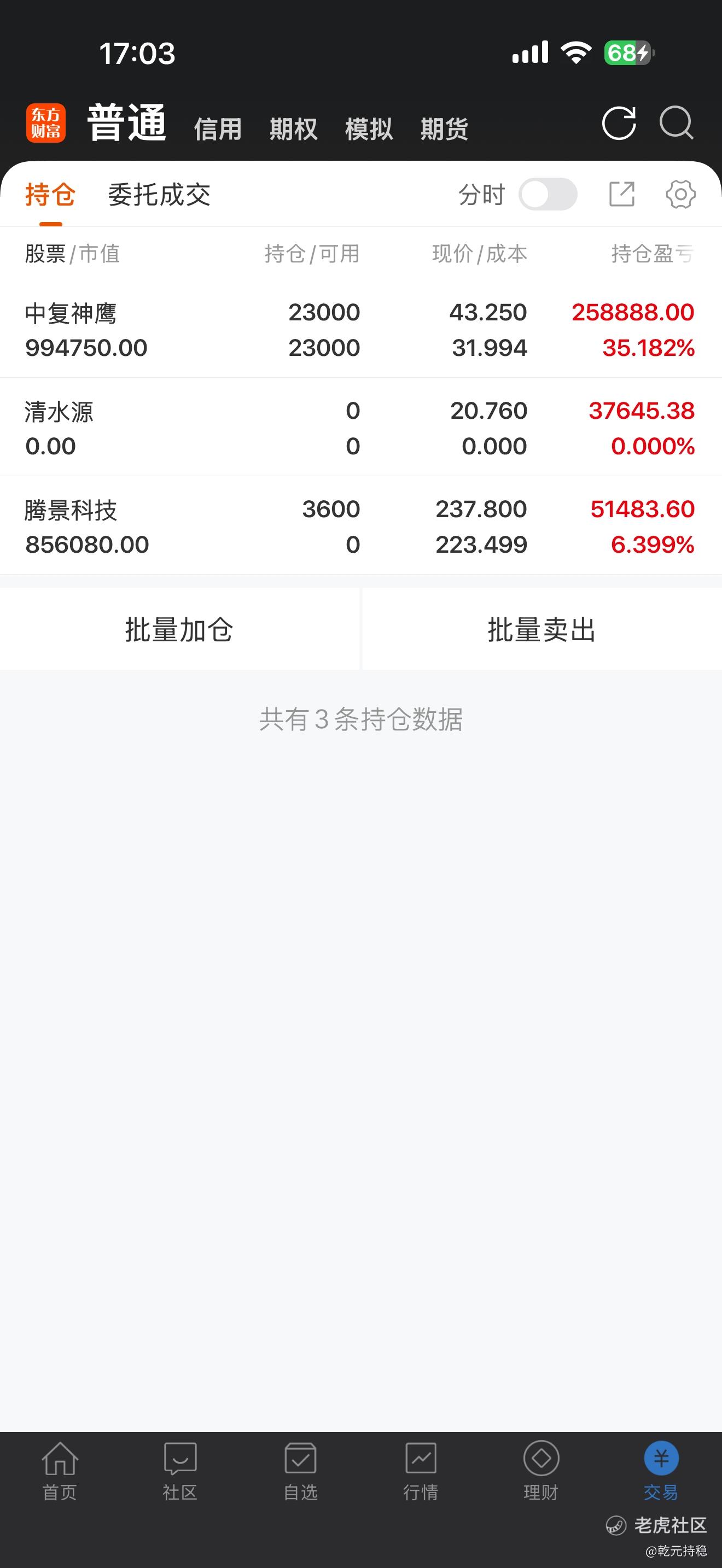Select the 模拟 trading tab

(x=369, y=129)
